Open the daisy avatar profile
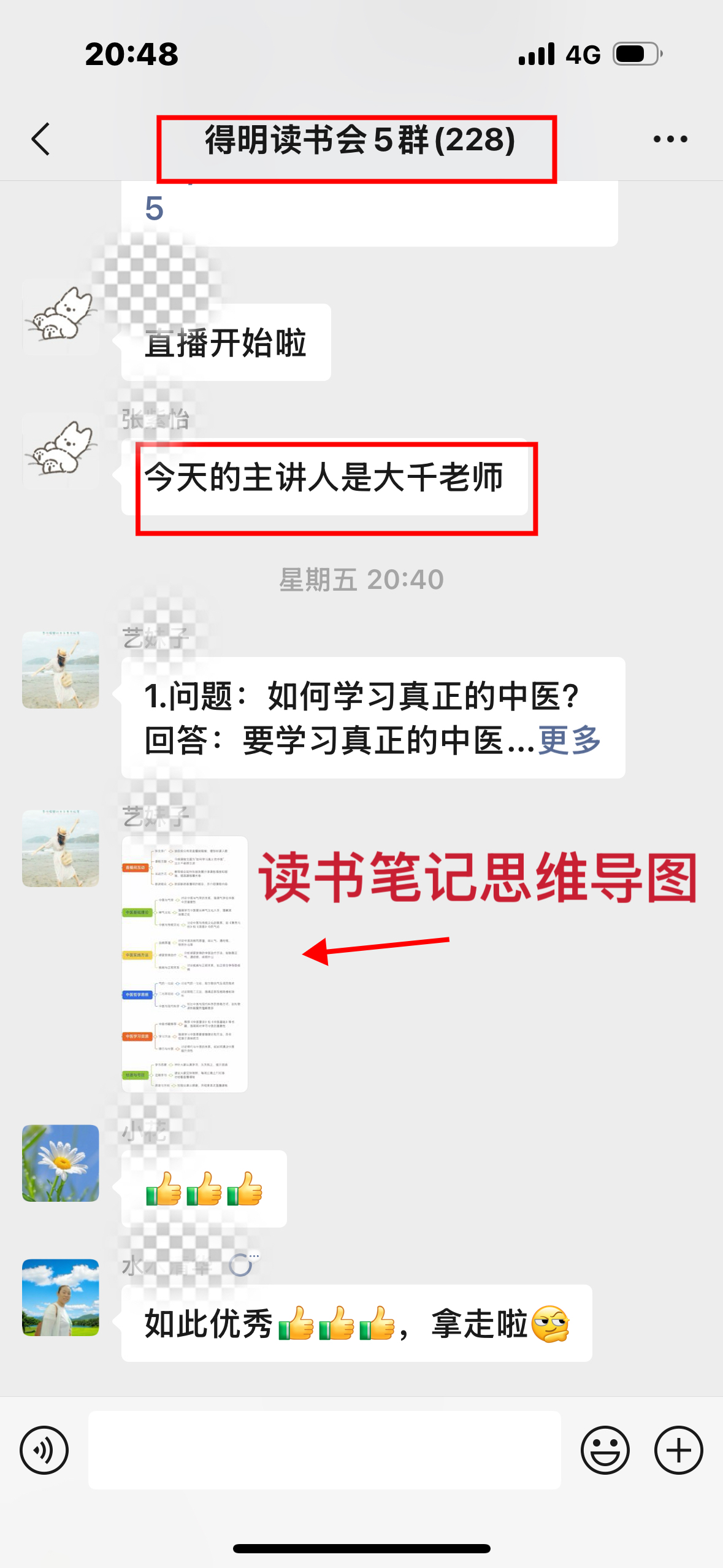 click(x=60, y=1163)
